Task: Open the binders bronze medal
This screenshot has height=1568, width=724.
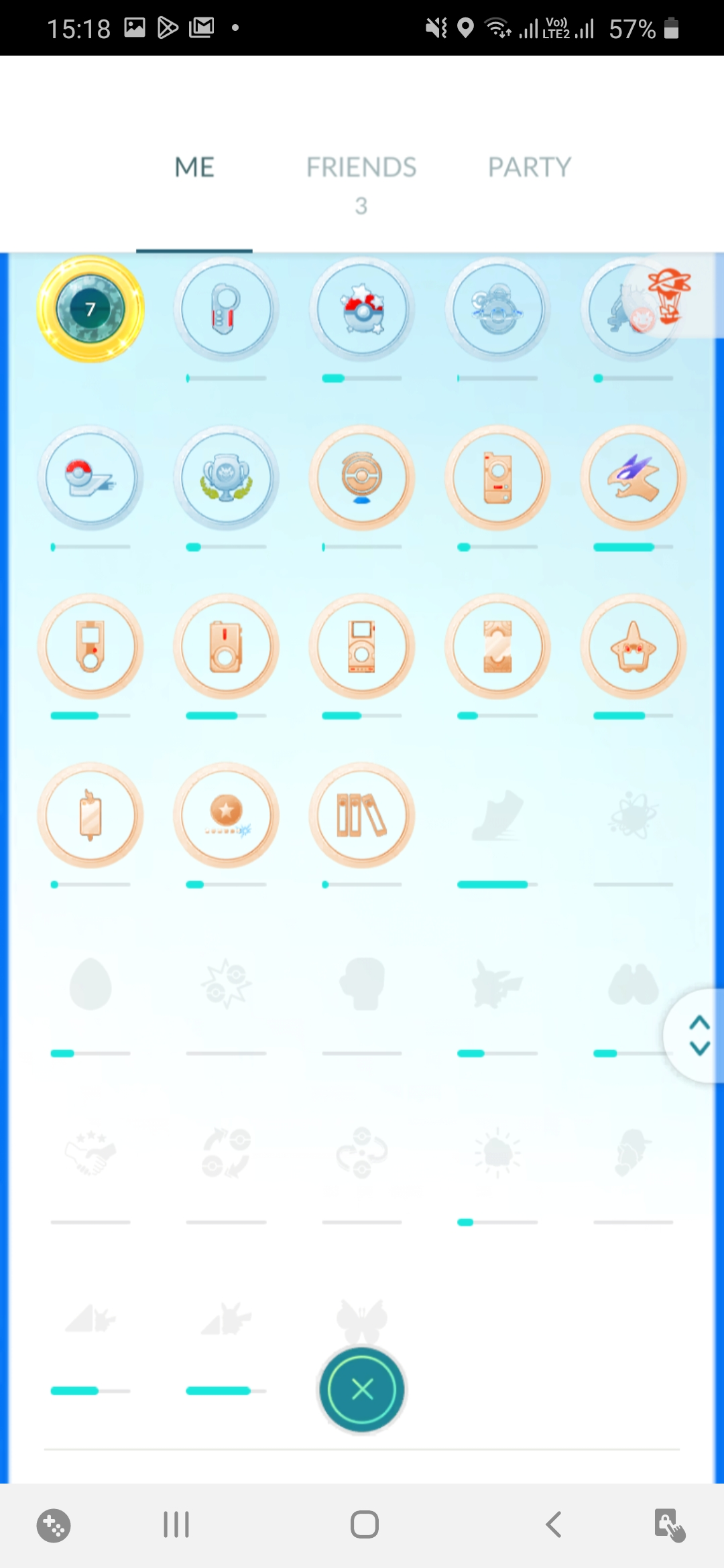Action: click(362, 815)
